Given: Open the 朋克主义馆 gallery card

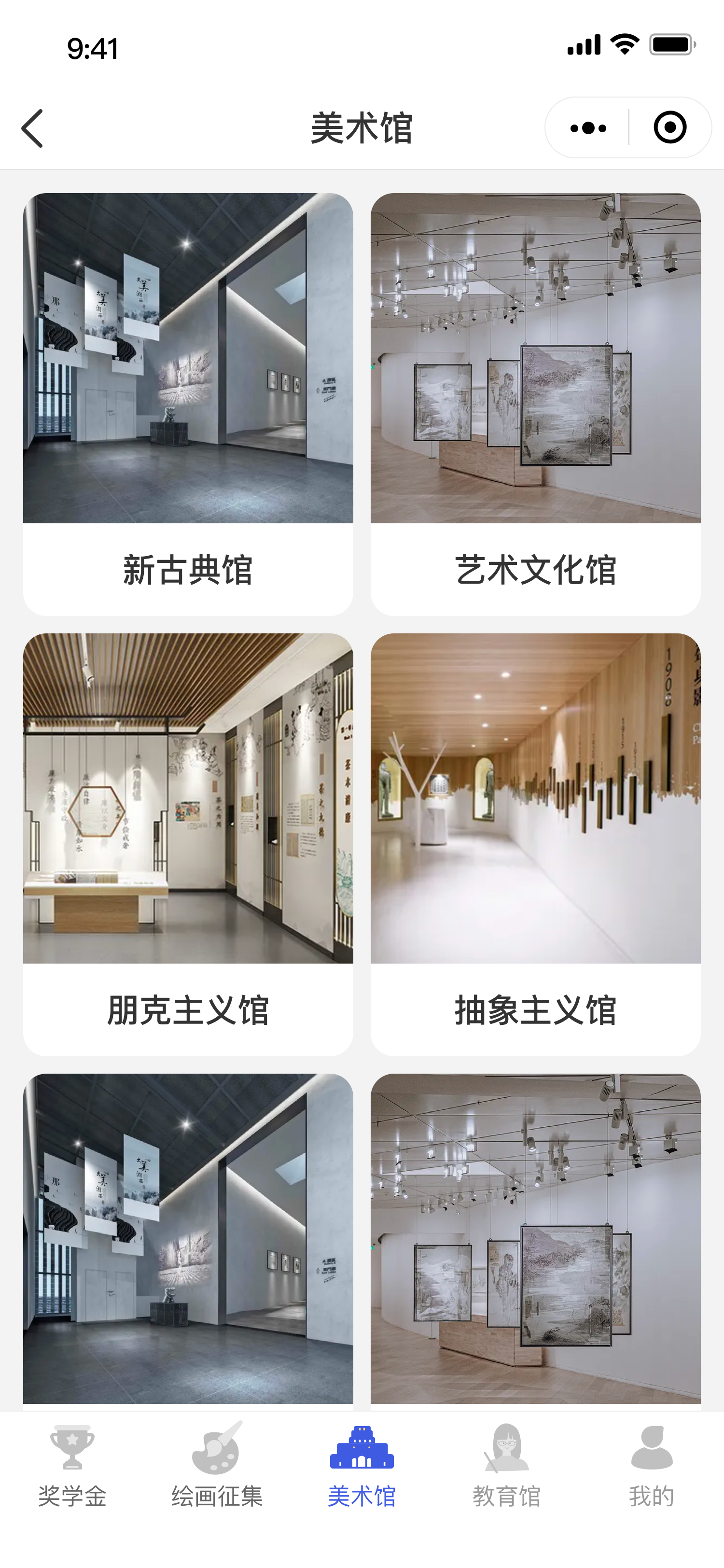Looking at the screenshot, I should [x=188, y=844].
